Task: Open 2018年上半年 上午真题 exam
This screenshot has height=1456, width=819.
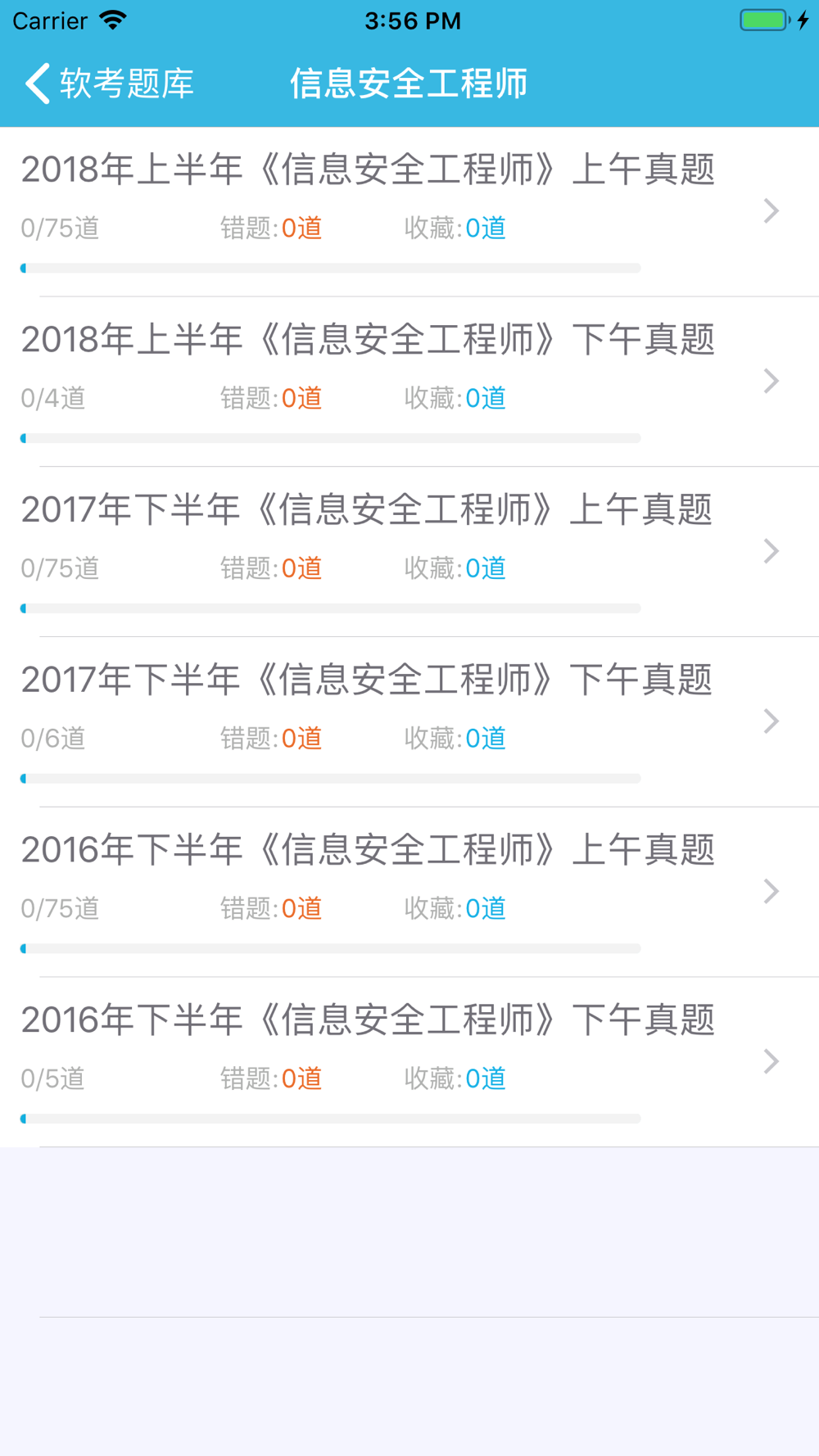Action: [x=409, y=211]
